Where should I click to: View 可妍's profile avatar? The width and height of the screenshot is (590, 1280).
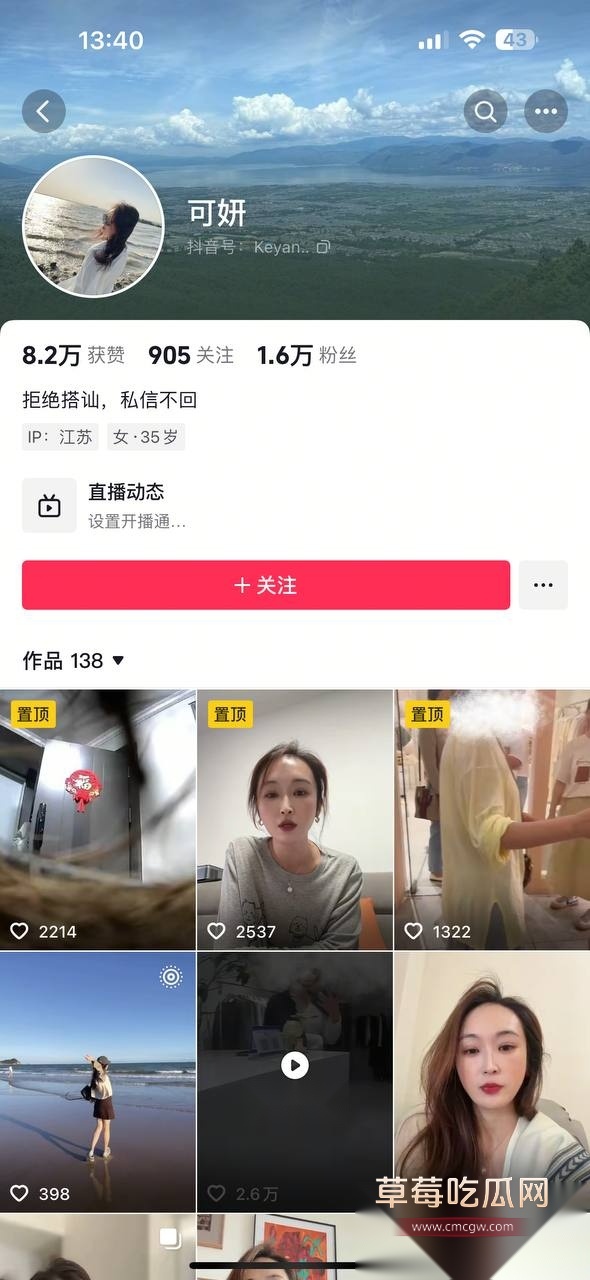pos(93,226)
